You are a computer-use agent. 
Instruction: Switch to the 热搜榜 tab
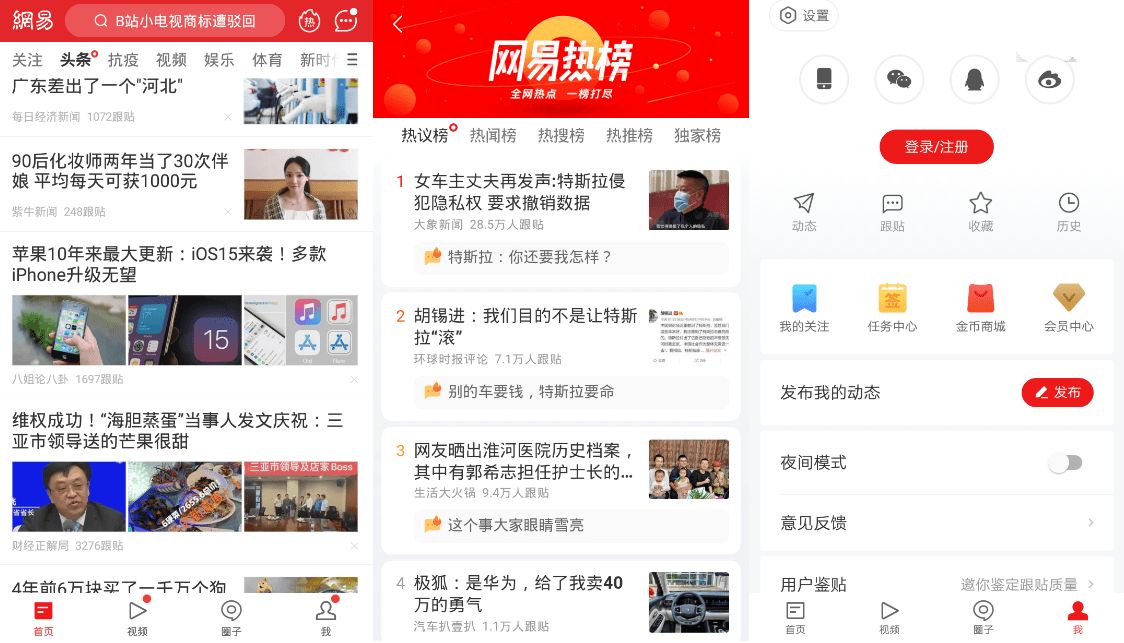(561, 136)
